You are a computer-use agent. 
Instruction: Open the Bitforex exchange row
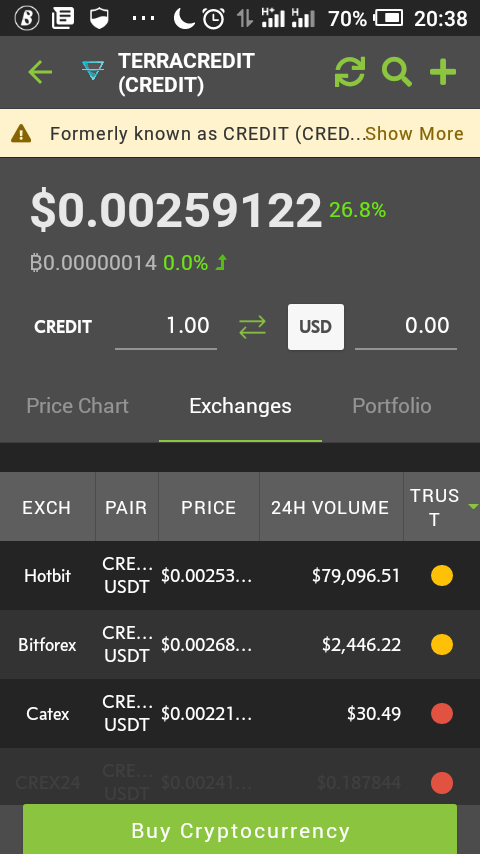pos(240,645)
